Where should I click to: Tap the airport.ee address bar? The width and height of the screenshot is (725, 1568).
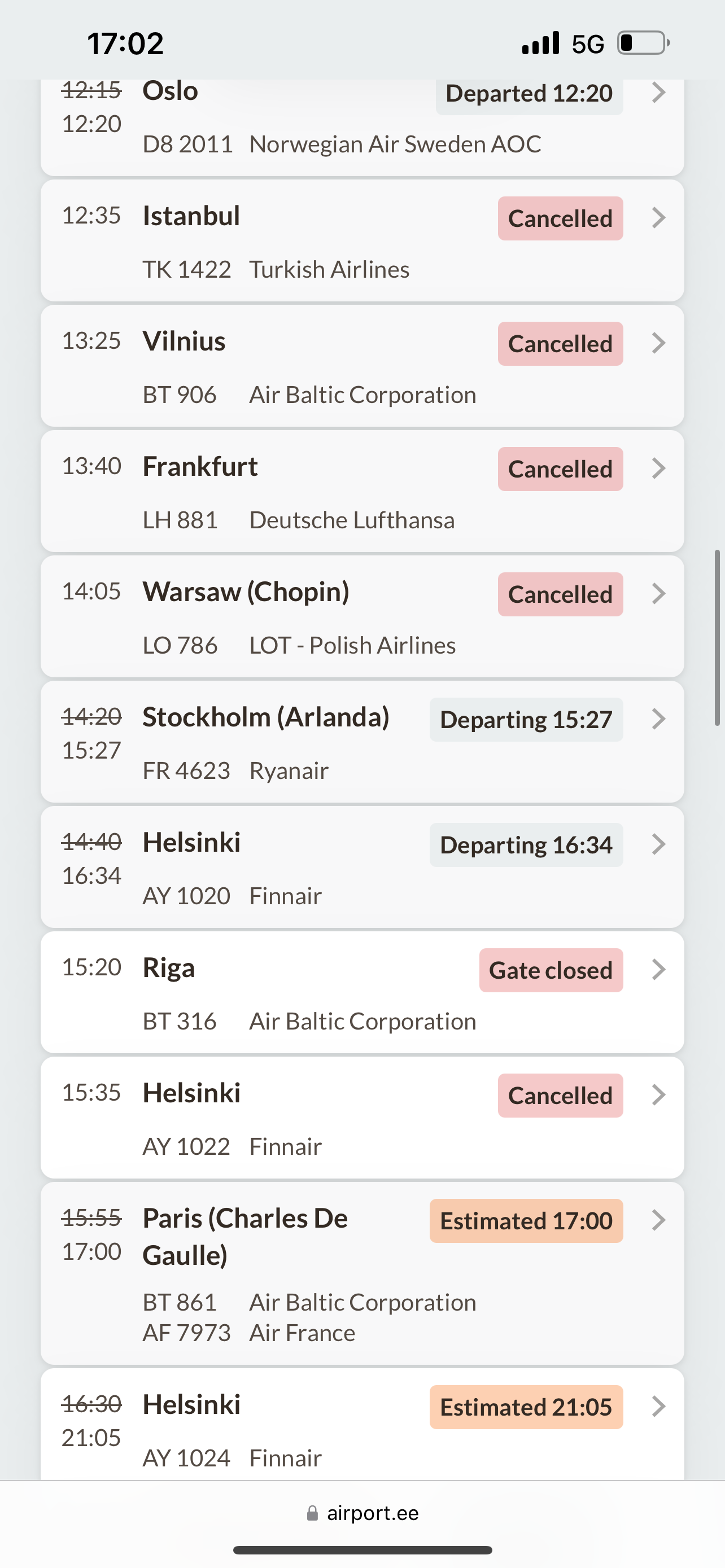[x=363, y=1514]
